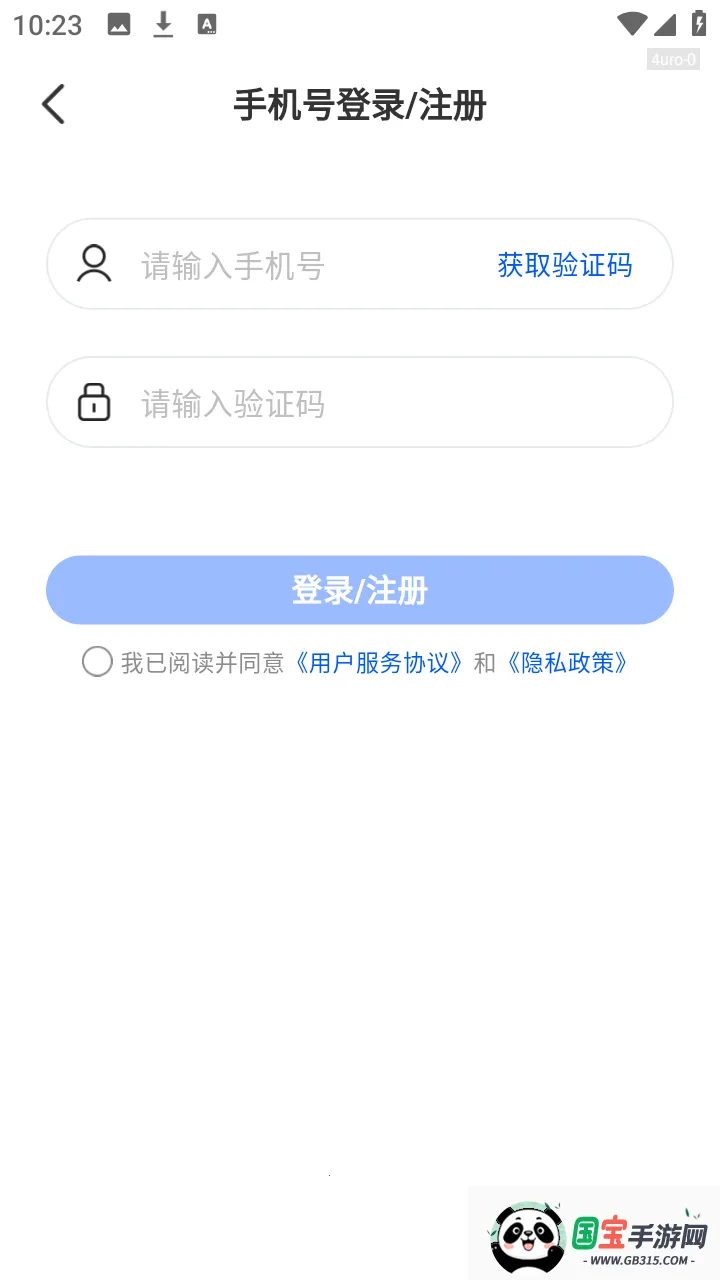
Task: Click the image icon in status bar
Action: point(118,24)
